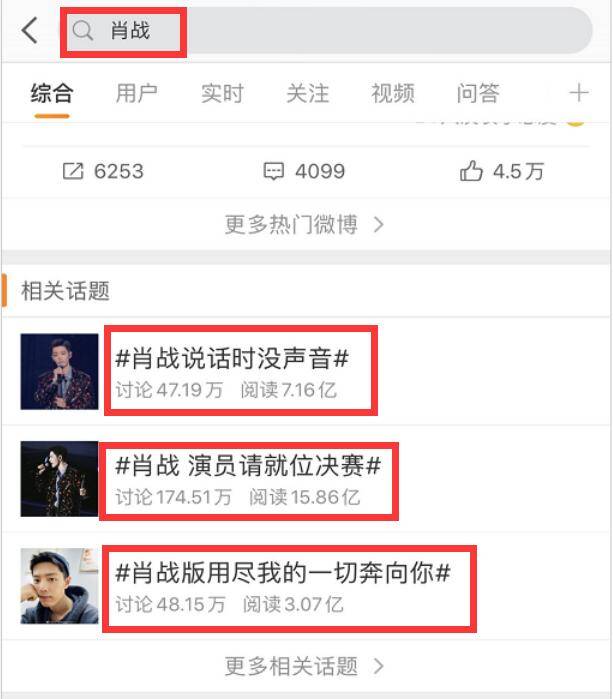Viewport: 613px width, 699px height.
Task: Select the 关注 tab
Action: (307, 93)
